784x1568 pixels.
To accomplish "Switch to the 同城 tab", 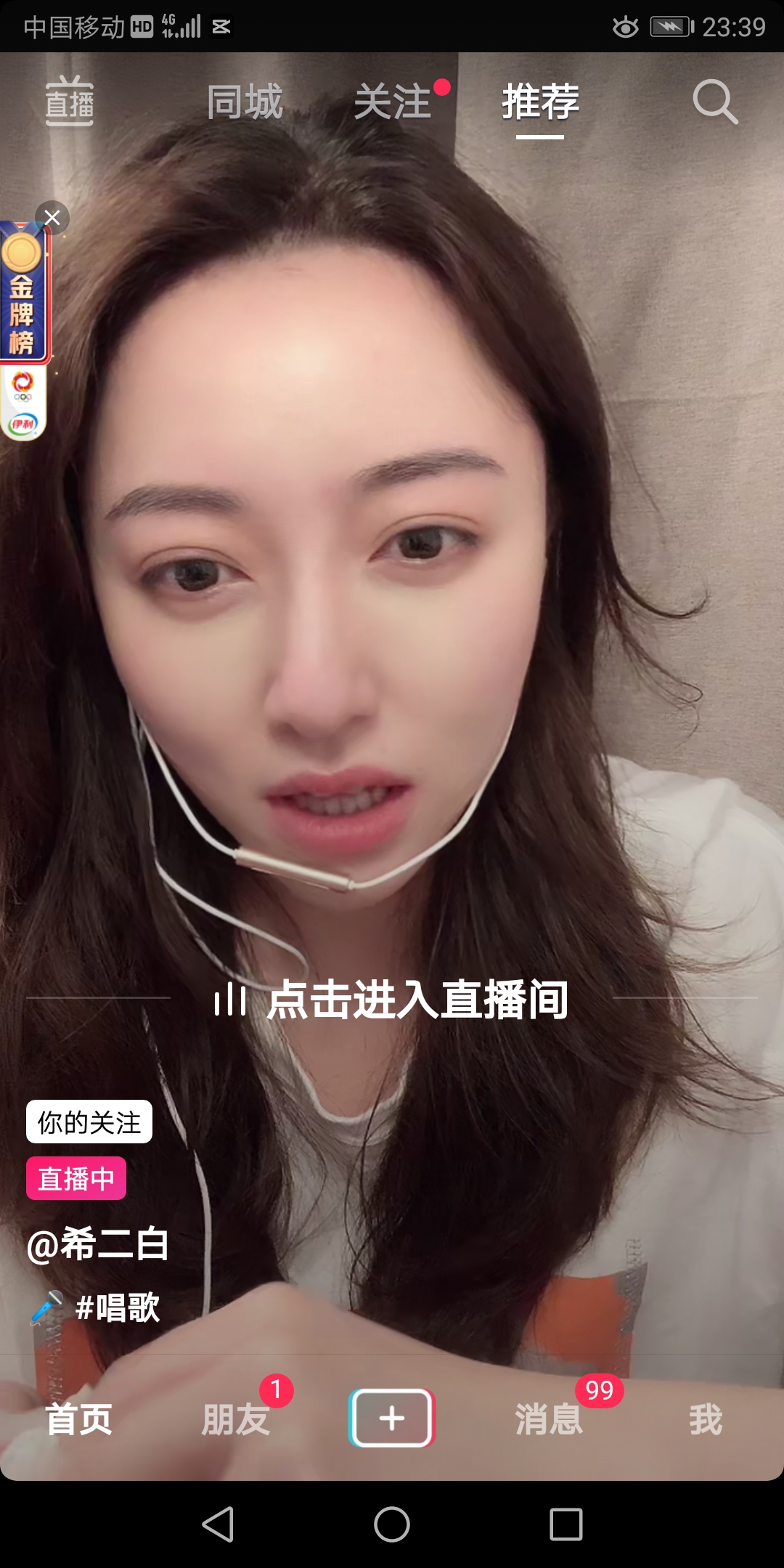I will coord(245,102).
